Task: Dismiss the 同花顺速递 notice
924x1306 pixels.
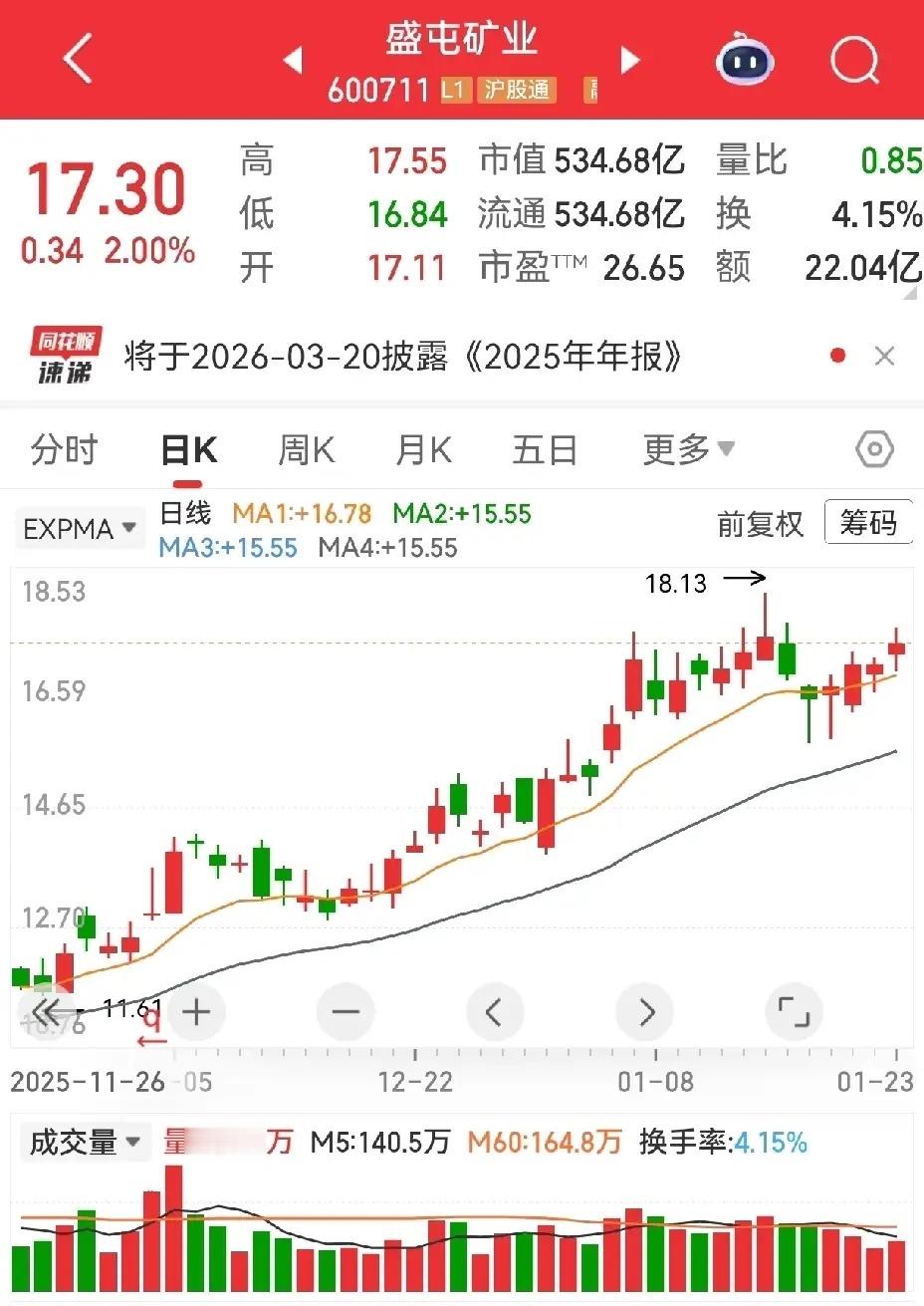Action: [884, 357]
